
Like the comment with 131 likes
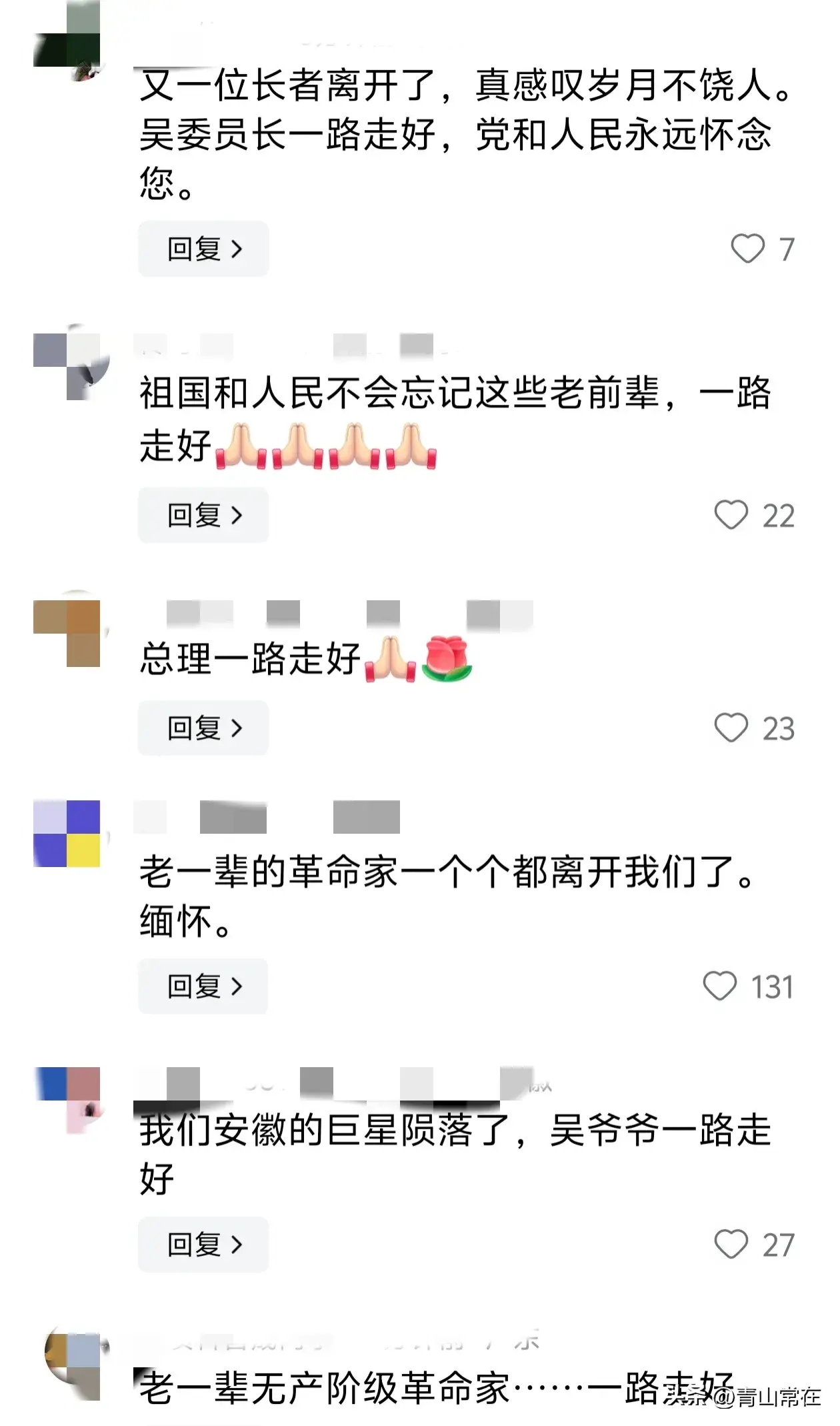720,986
